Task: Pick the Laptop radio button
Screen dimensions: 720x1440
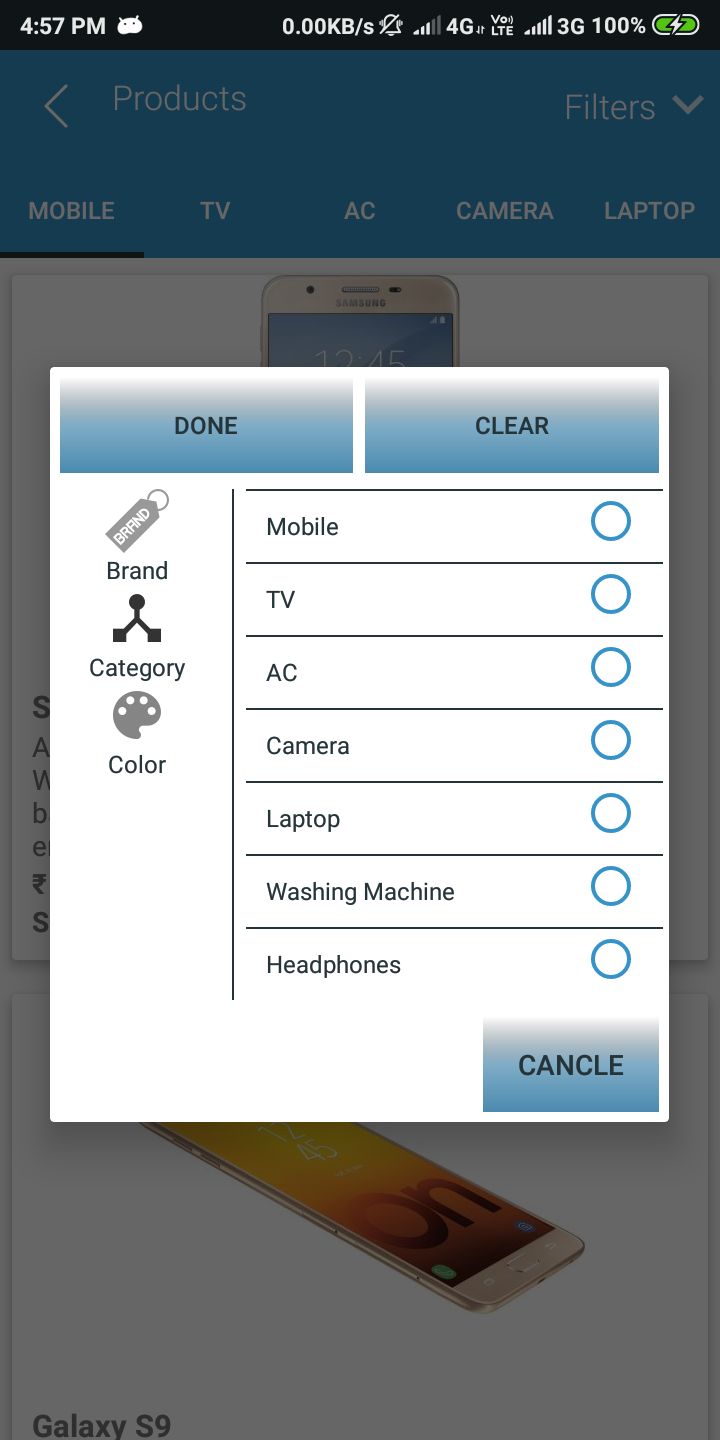Action: pyautogui.click(x=610, y=814)
